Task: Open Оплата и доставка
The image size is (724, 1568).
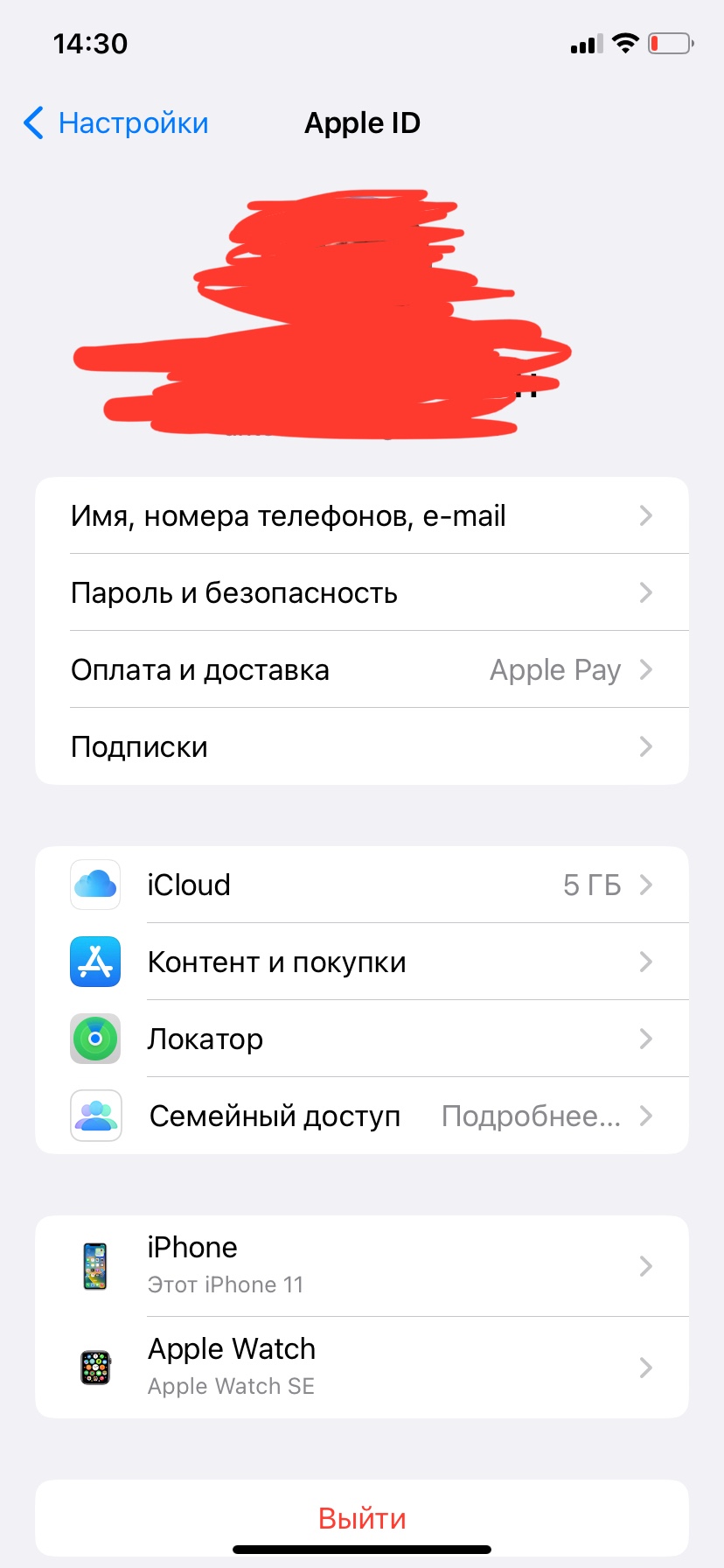Action: pos(361,670)
